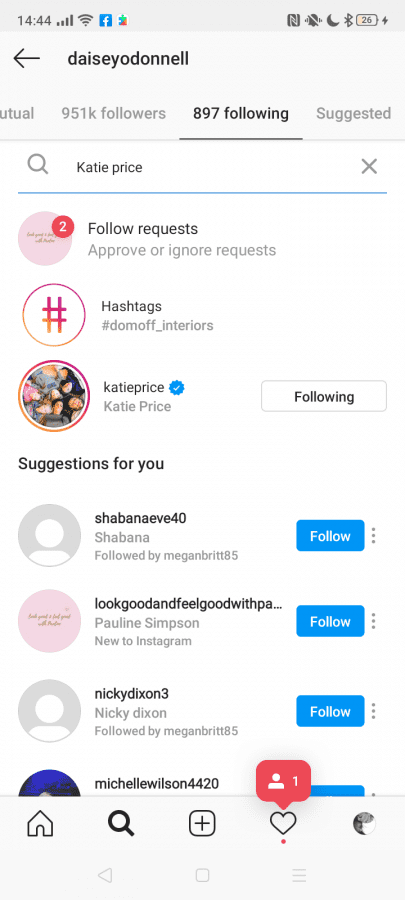The image size is (405, 900).
Task: Go back with the top arrow
Action: coord(26,59)
